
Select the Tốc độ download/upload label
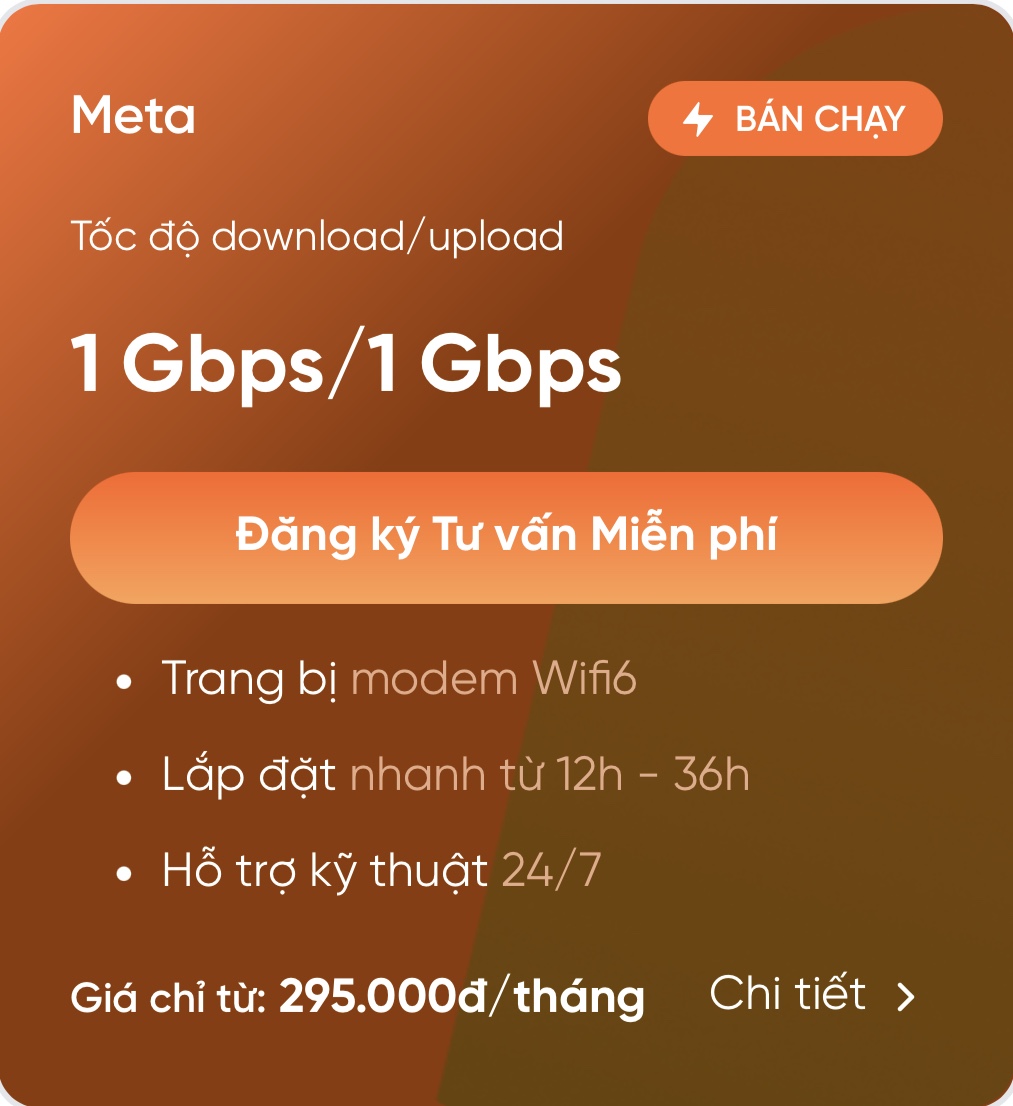click(318, 236)
